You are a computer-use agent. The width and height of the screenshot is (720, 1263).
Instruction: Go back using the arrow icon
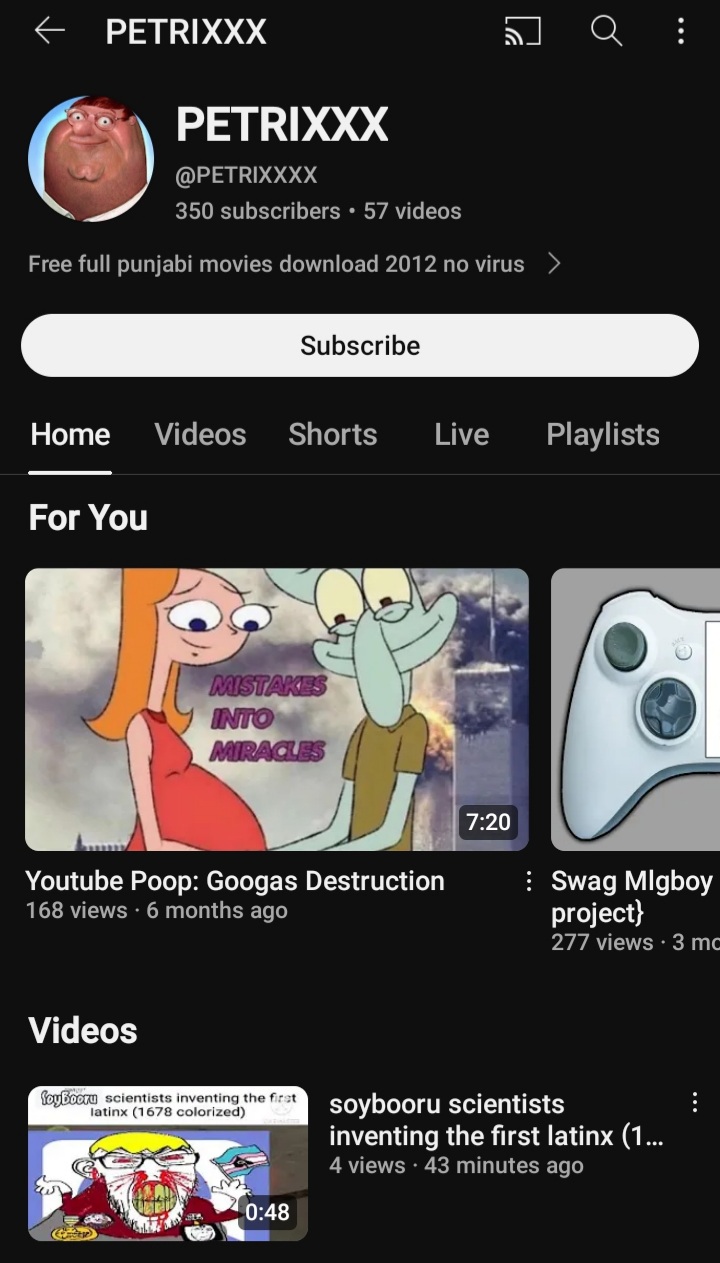[x=49, y=32]
